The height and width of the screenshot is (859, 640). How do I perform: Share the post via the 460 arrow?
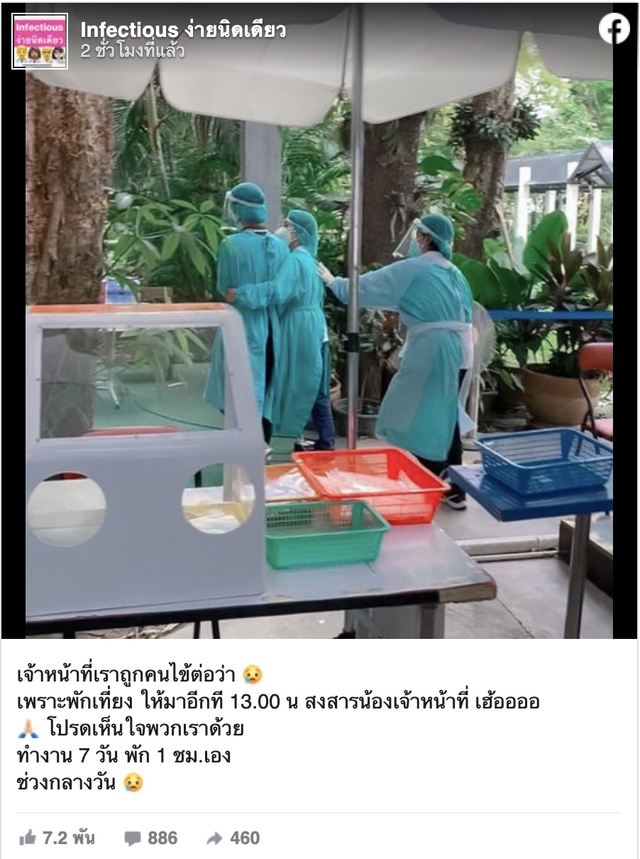point(233,838)
